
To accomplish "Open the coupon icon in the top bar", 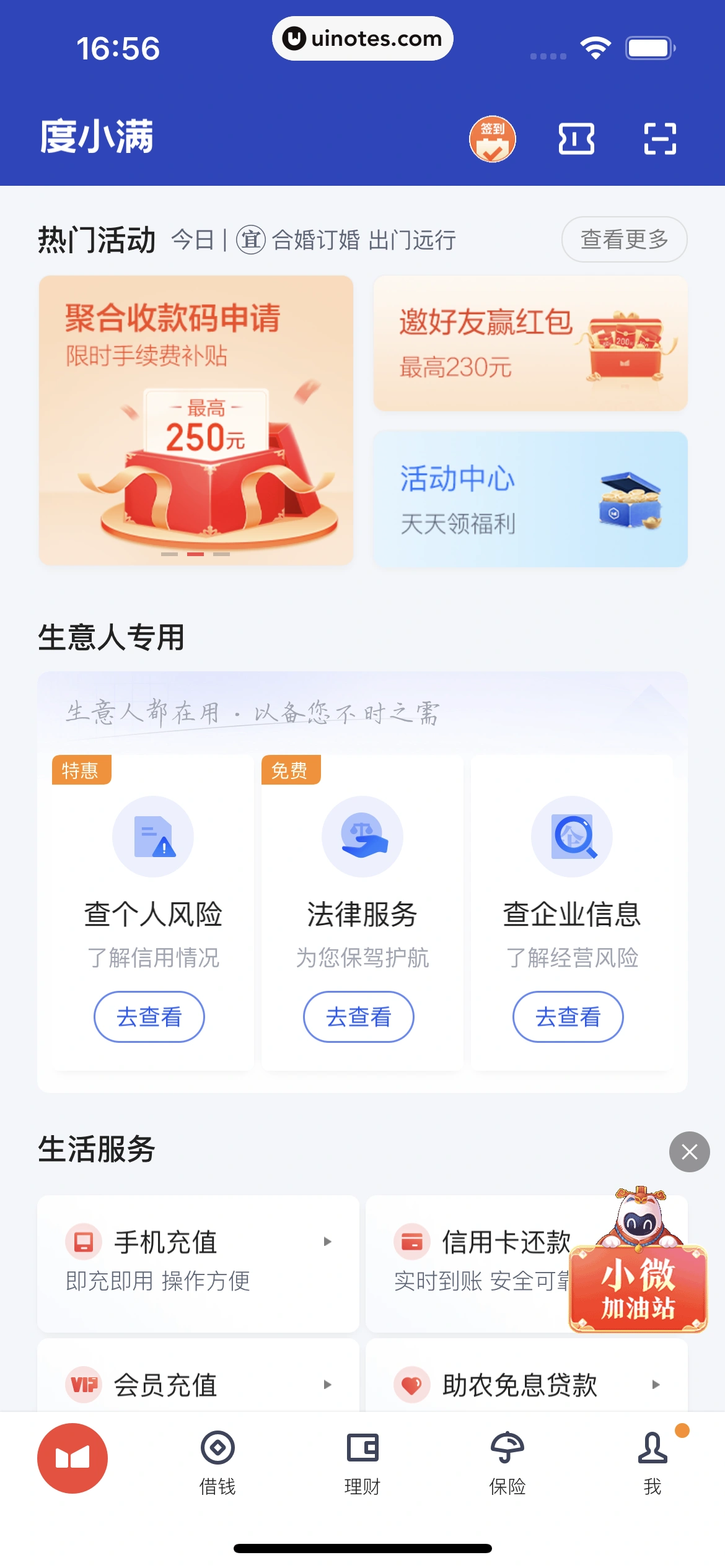I will (x=577, y=139).
